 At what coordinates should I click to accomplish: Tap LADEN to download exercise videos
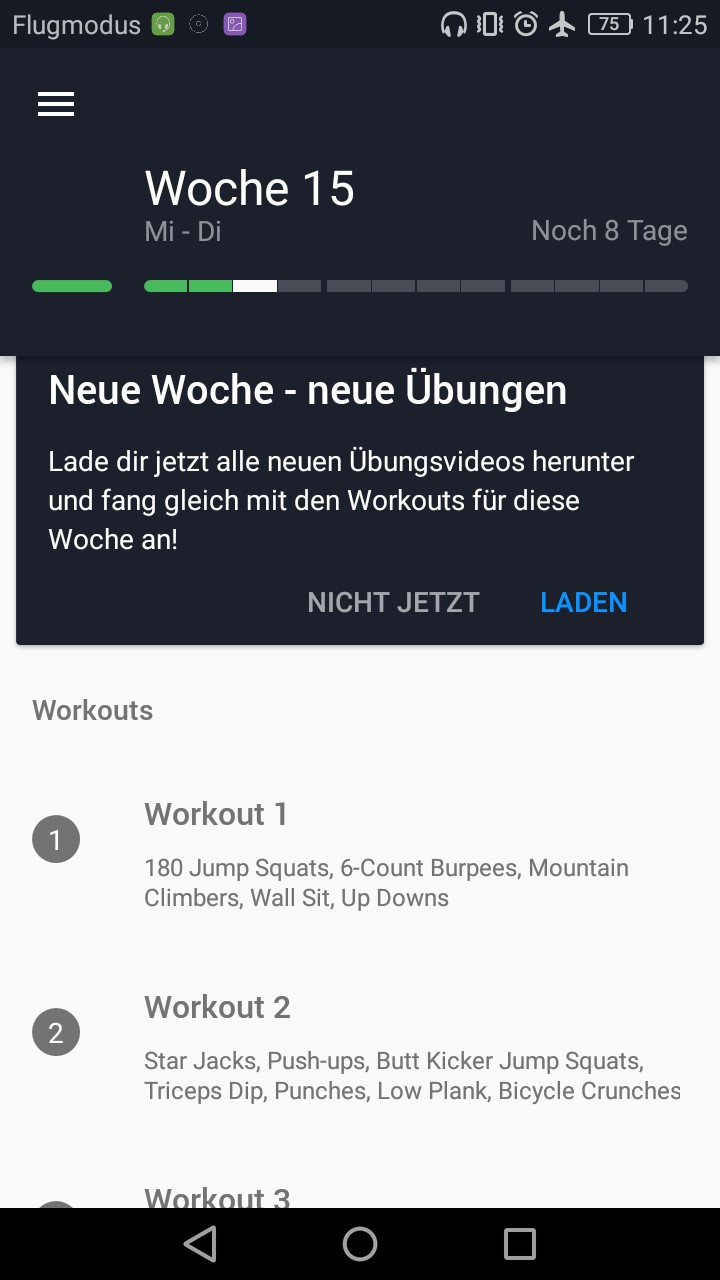click(583, 602)
